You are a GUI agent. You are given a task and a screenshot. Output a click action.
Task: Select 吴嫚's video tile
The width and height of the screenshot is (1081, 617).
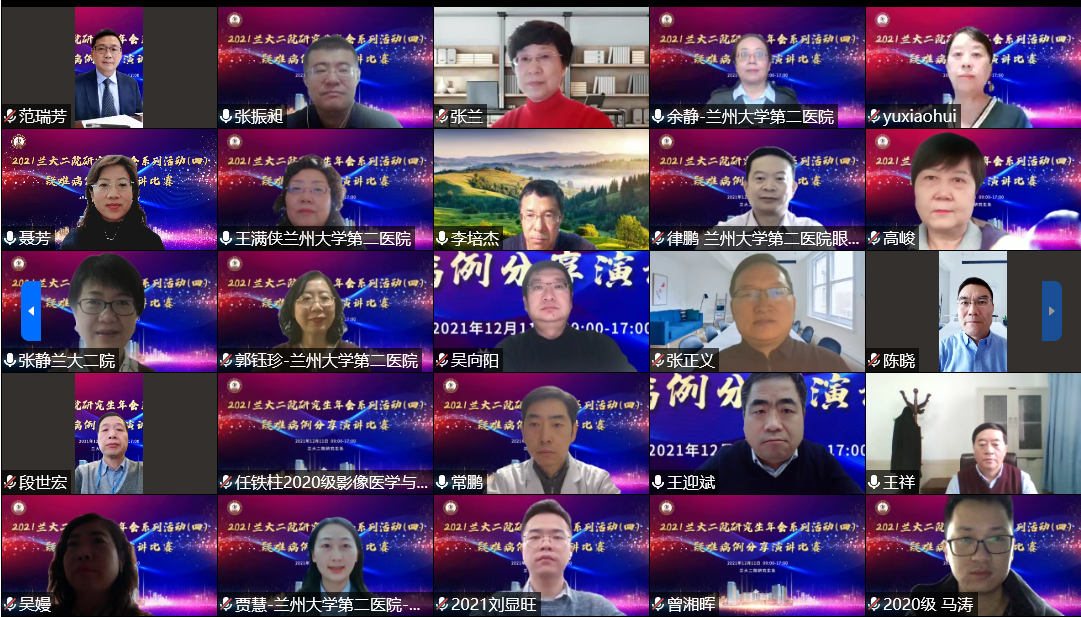click(x=108, y=554)
